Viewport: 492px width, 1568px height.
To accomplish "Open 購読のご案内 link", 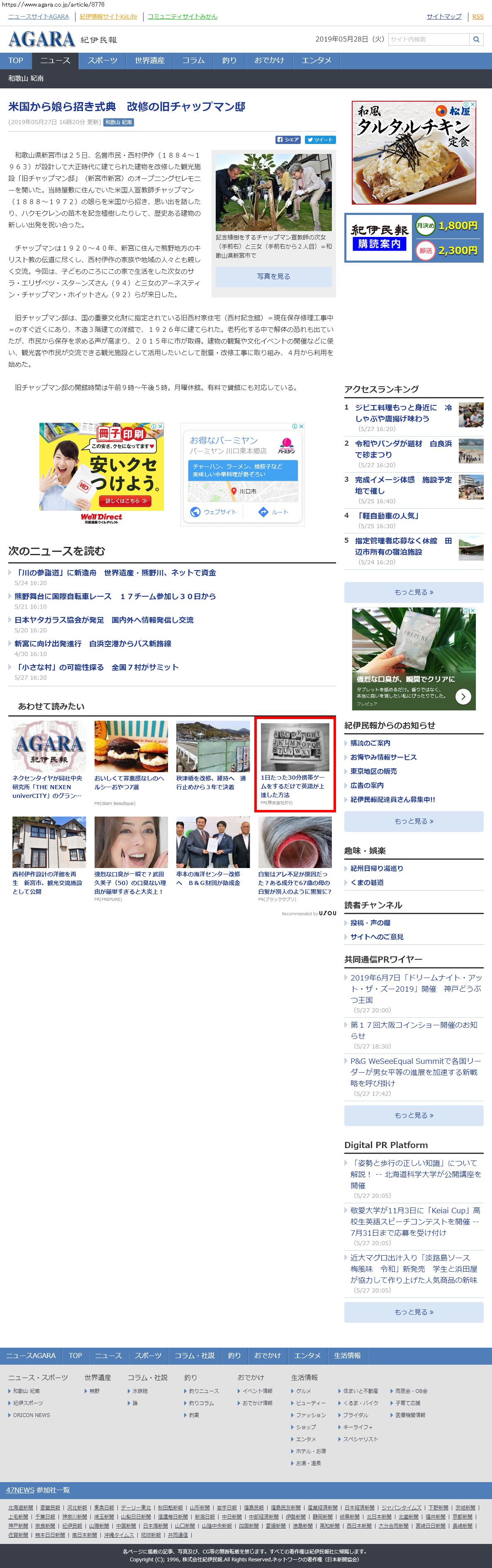I will tap(370, 743).
